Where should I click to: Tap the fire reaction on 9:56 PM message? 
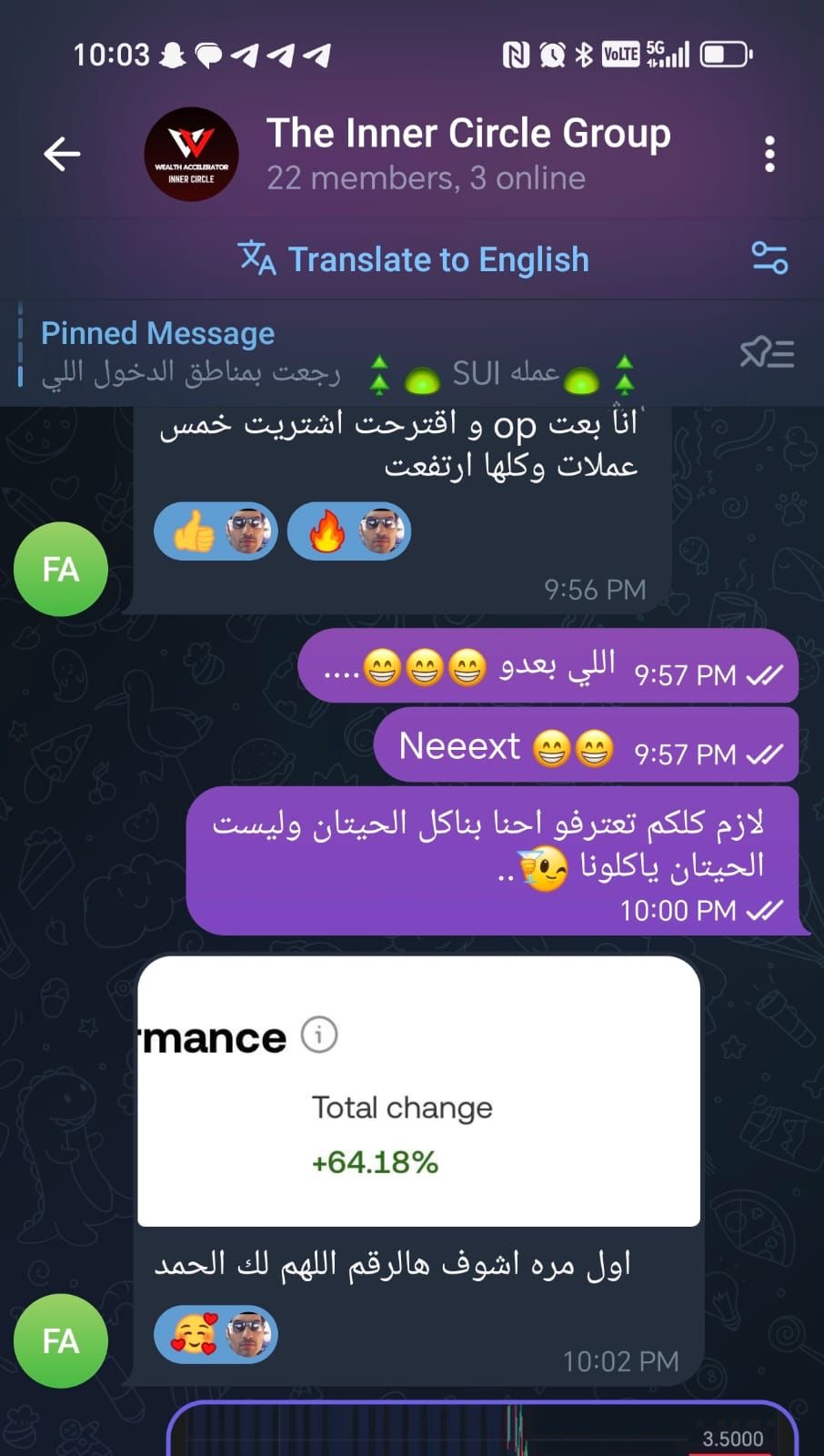pos(348,531)
